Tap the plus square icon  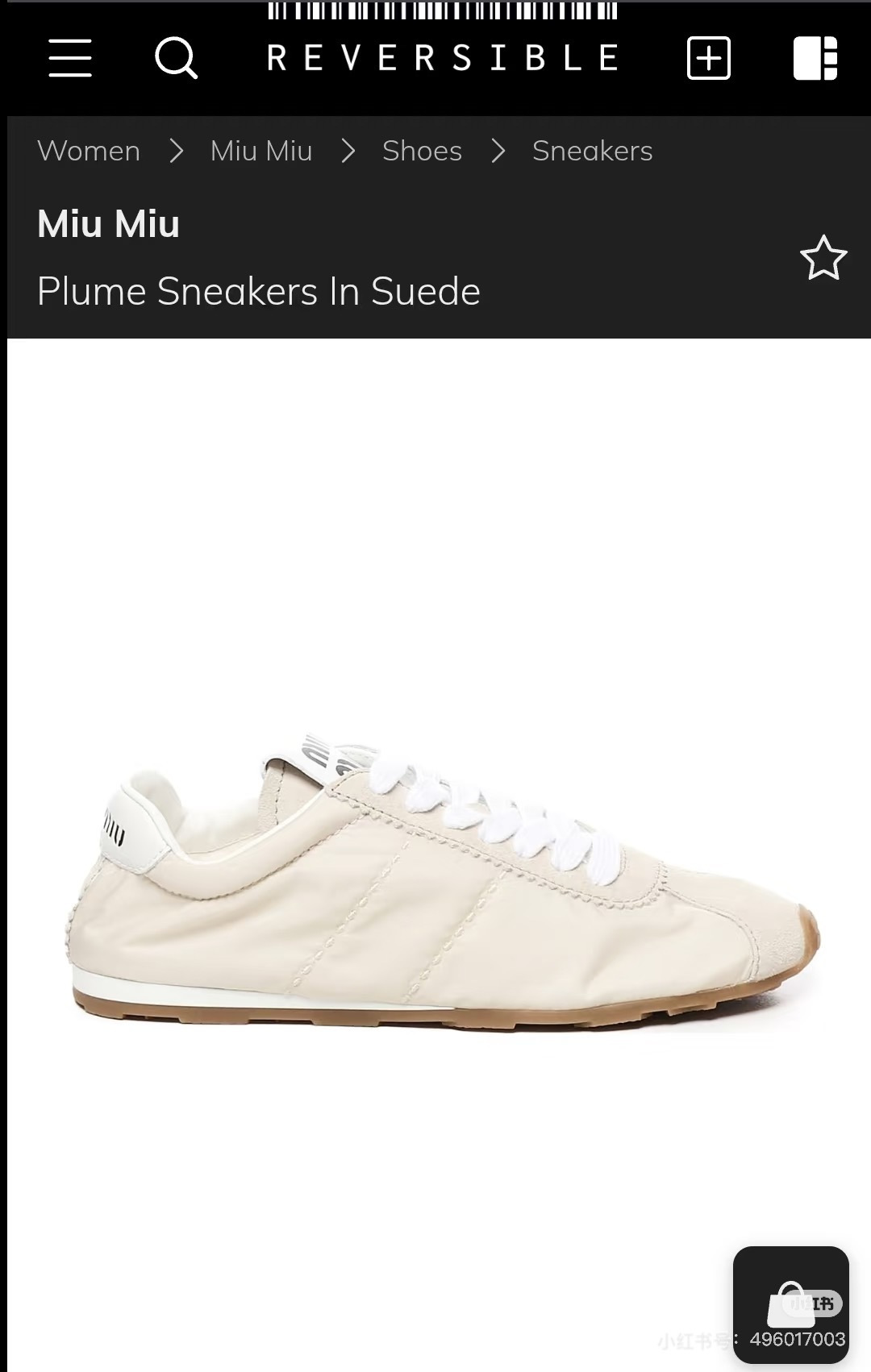pos(708,58)
